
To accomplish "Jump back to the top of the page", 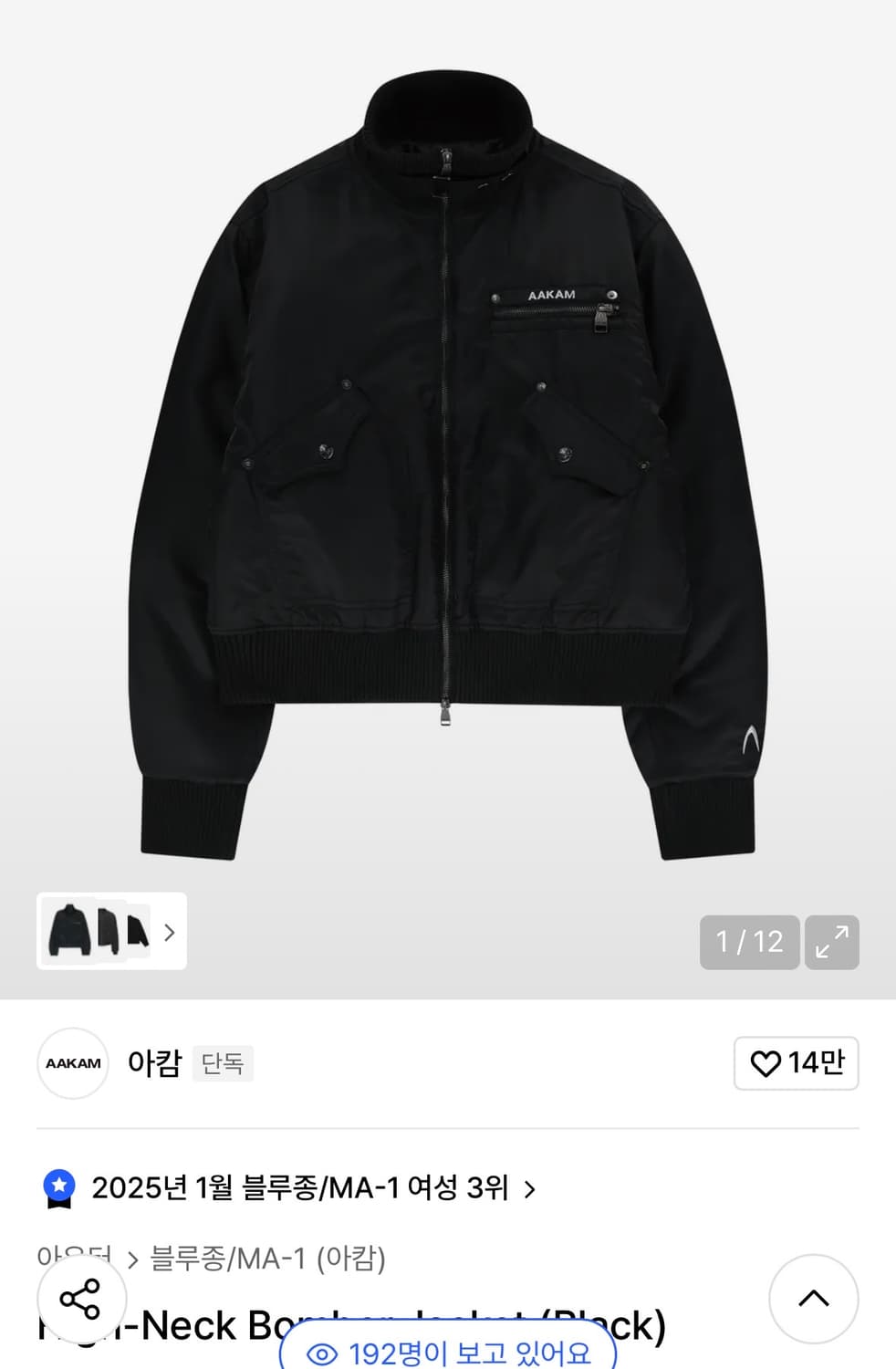I will (x=813, y=1299).
